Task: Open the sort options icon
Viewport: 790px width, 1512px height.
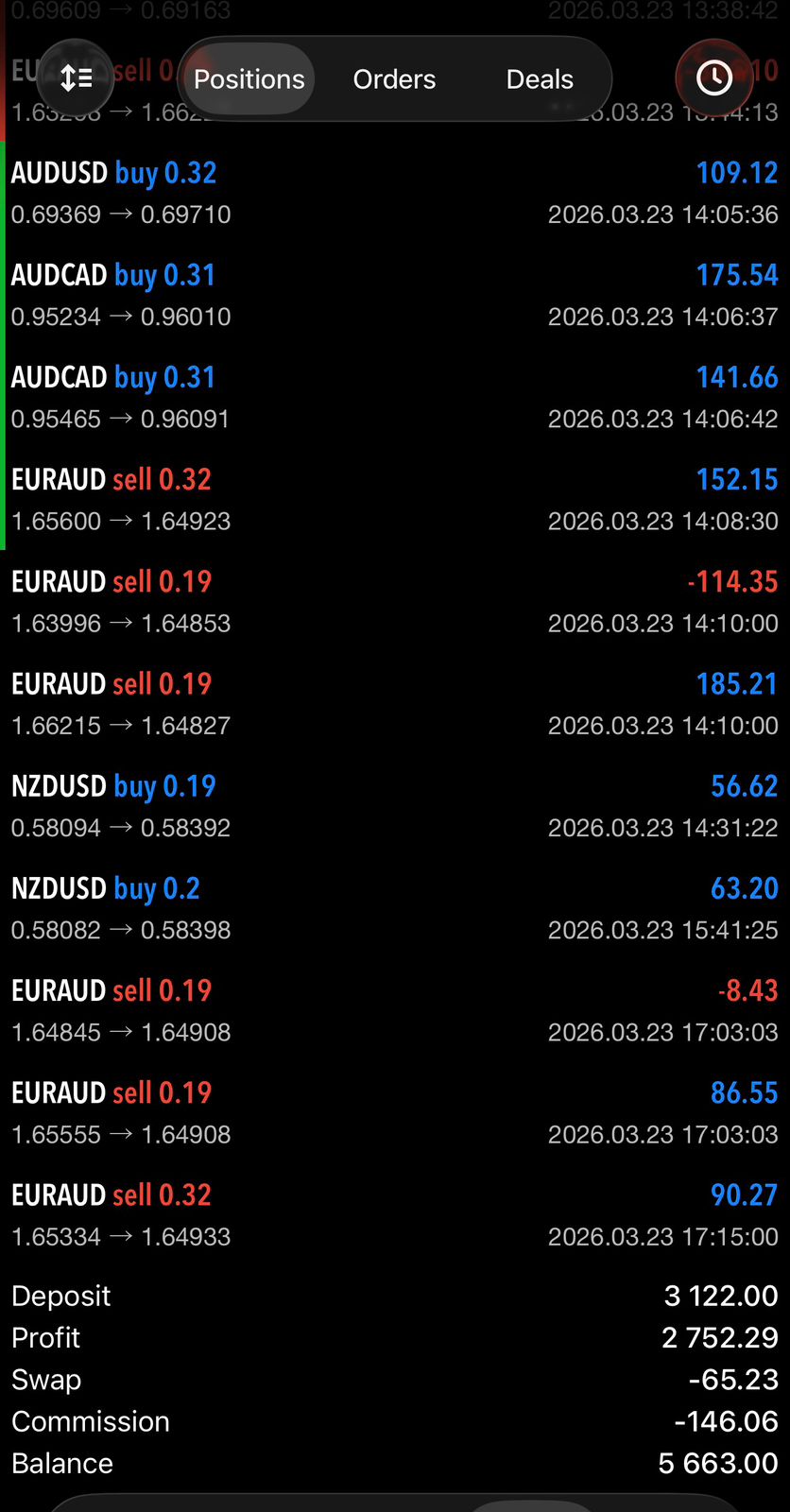Action: pyautogui.click(x=76, y=78)
